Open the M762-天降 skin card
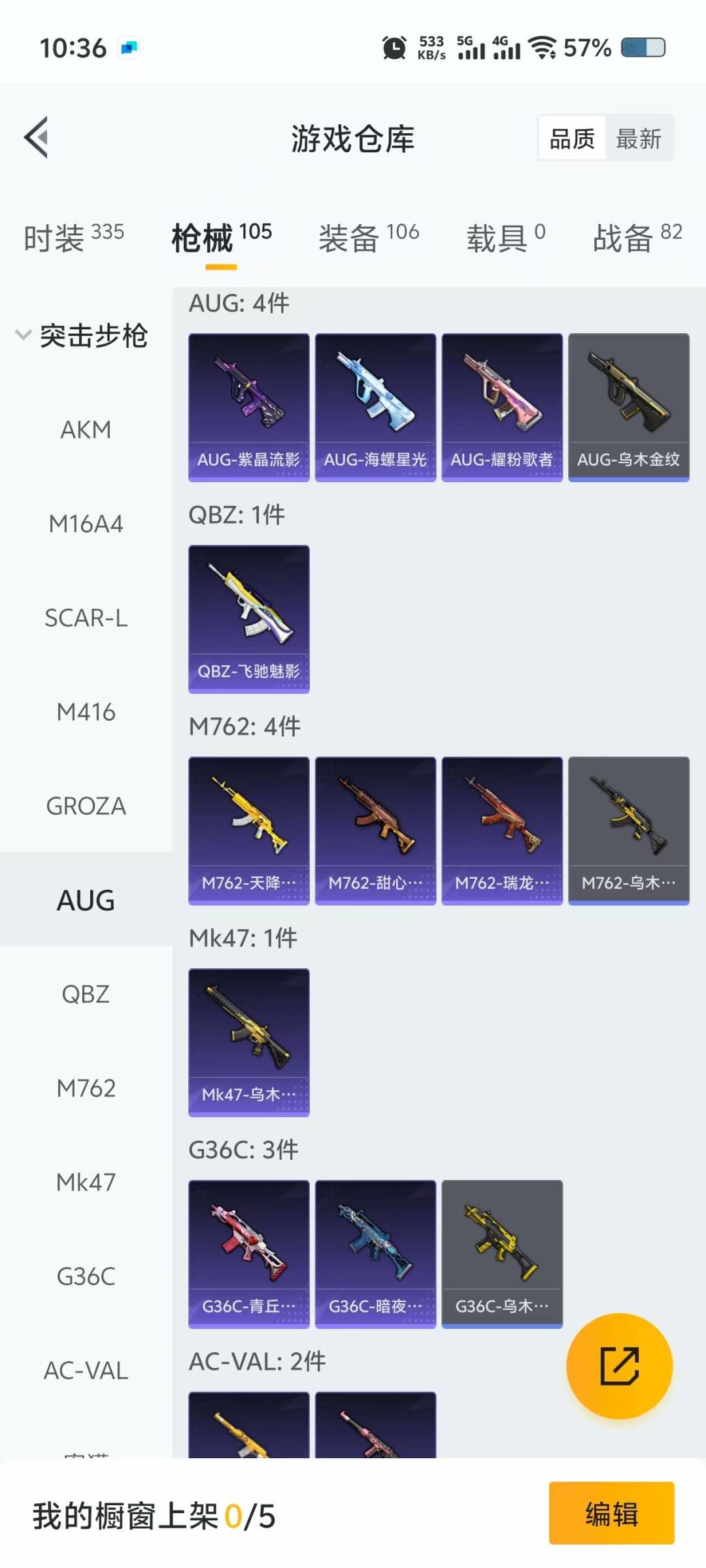Screen dimensions: 706x1568 click(x=248, y=830)
